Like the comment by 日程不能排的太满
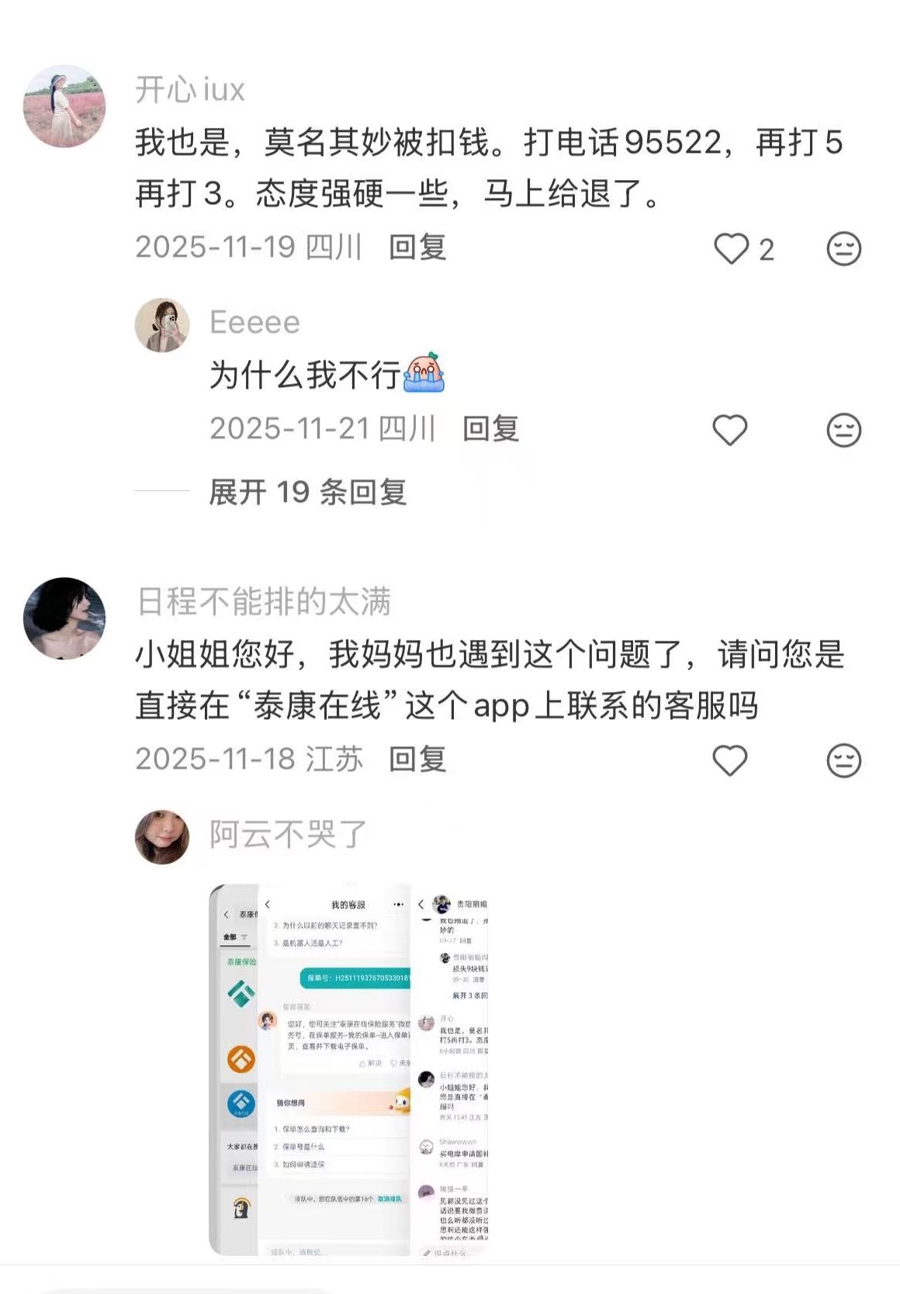This screenshot has height=1294, width=900. tap(730, 761)
